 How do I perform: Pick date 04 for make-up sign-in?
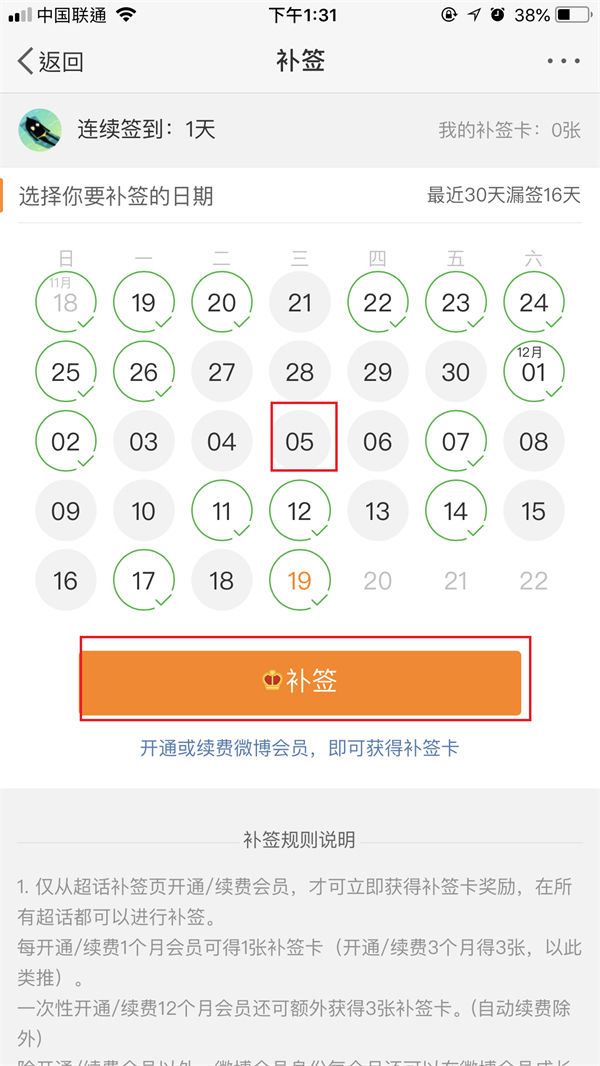click(222, 442)
